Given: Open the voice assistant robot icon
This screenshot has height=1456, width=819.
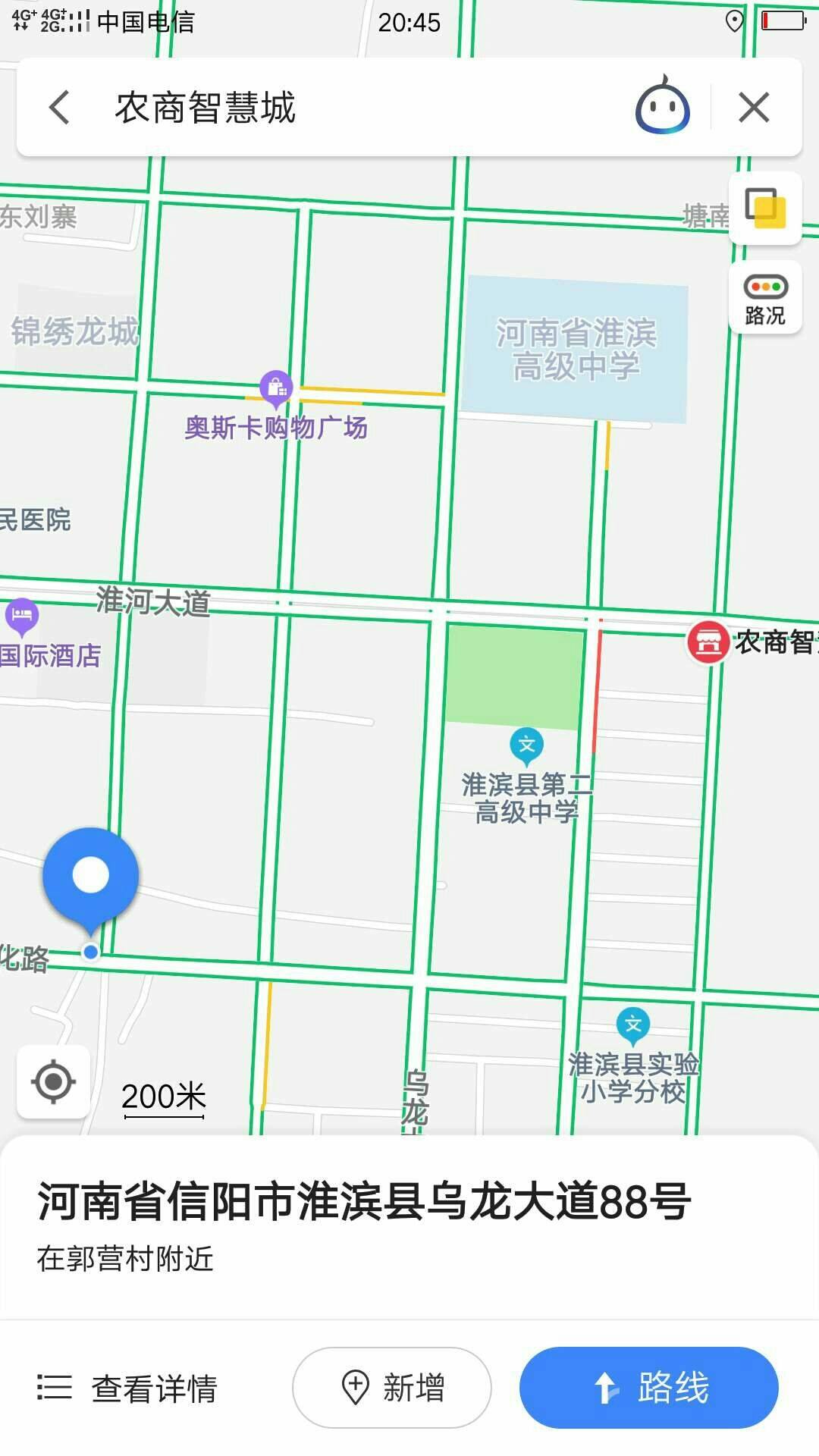Looking at the screenshot, I should (662, 107).
